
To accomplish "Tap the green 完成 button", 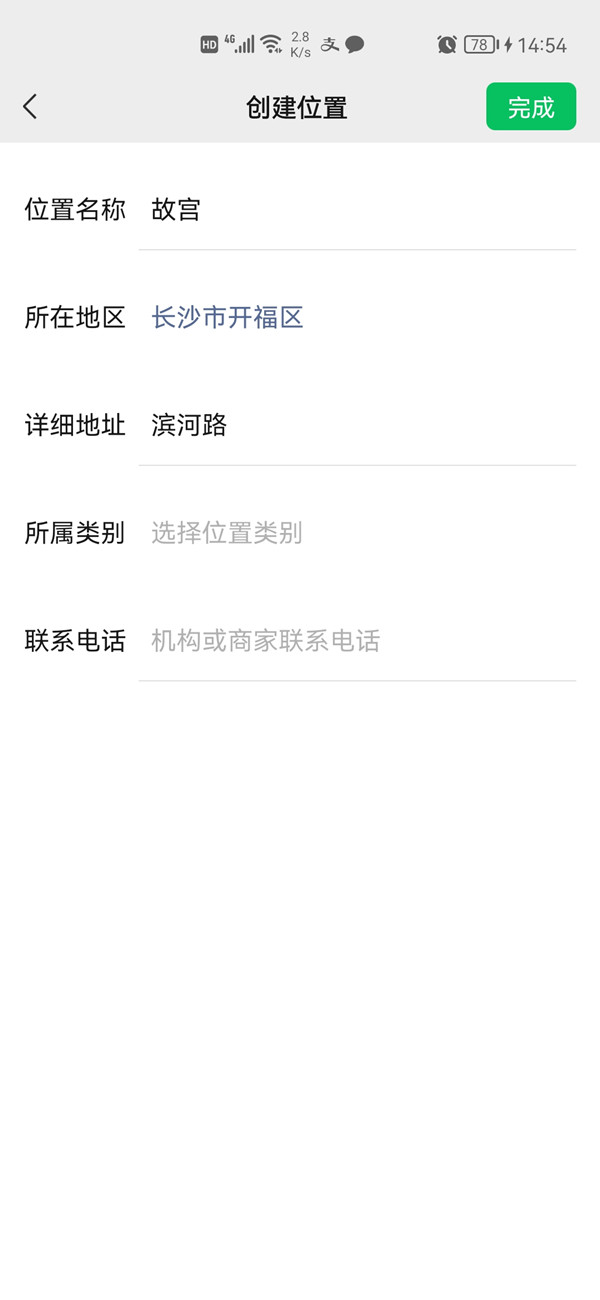I will (531, 107).
